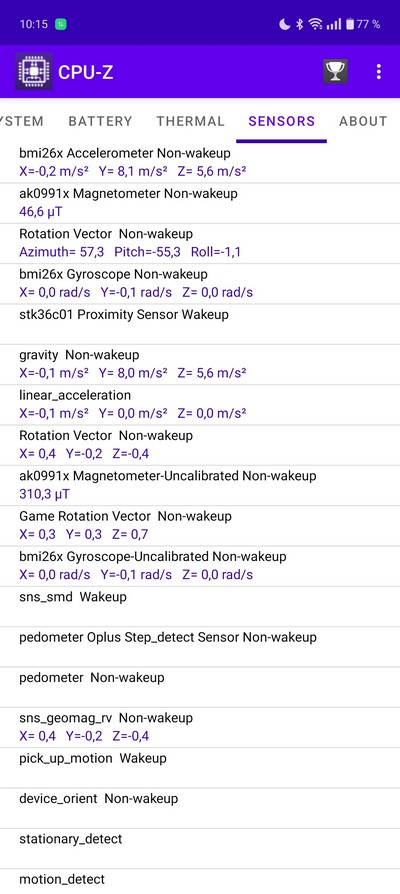Switch to the Battery tab
This screenshot has height=894, width=400.
click(x=100, y=121)
